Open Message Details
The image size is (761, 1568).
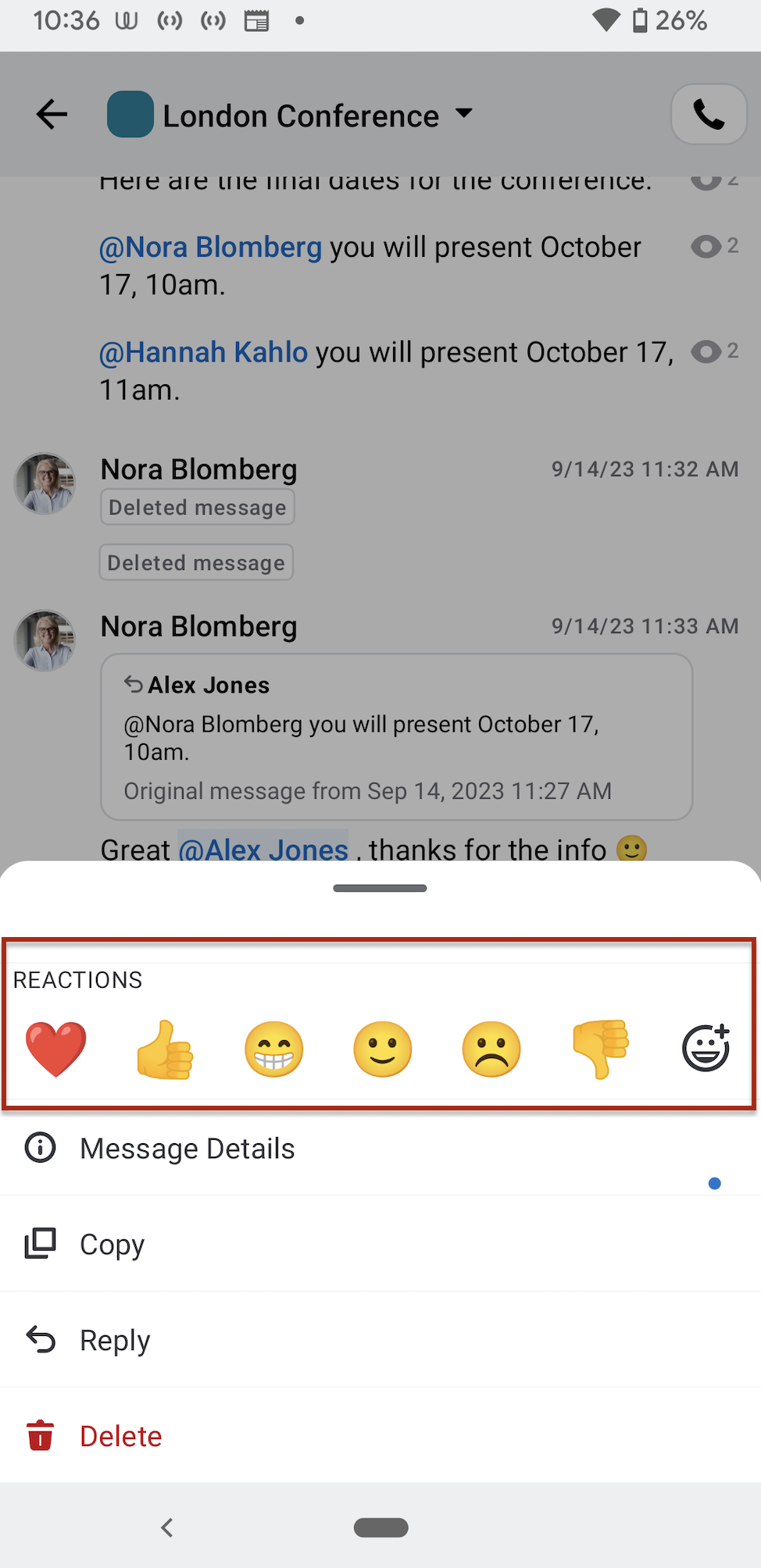pos(188,1149)
